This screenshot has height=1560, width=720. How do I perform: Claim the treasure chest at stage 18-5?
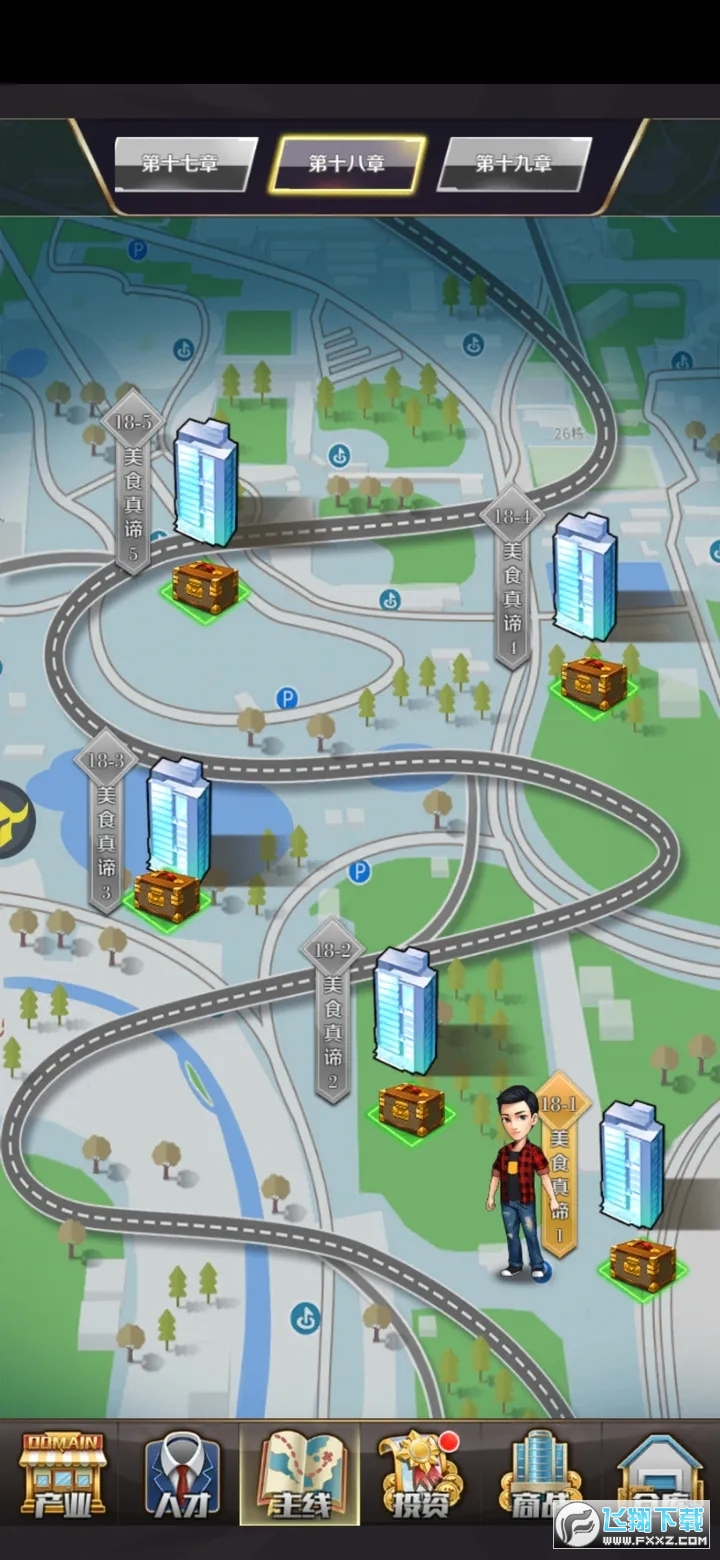click(x=205, y=586)
